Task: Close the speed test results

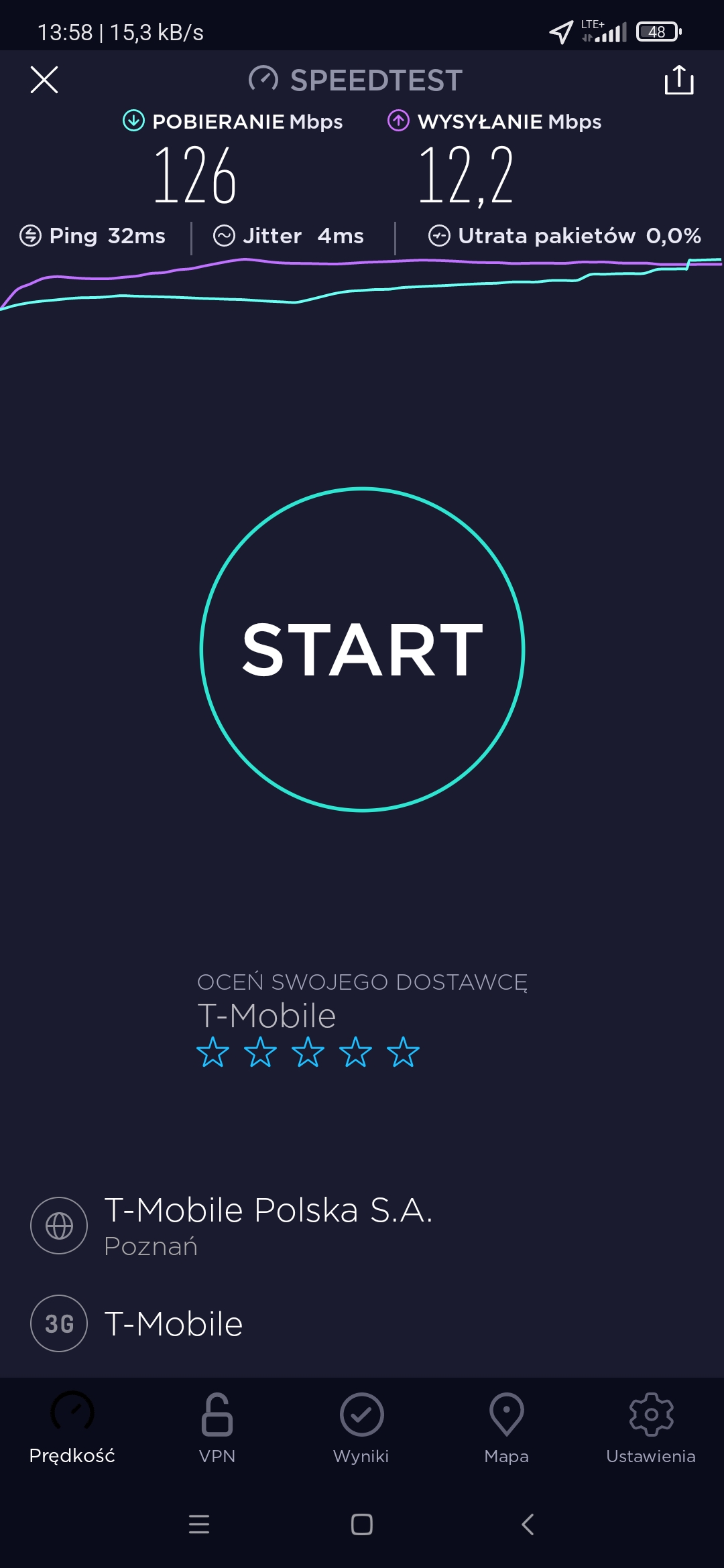Action: pos(44,80)
